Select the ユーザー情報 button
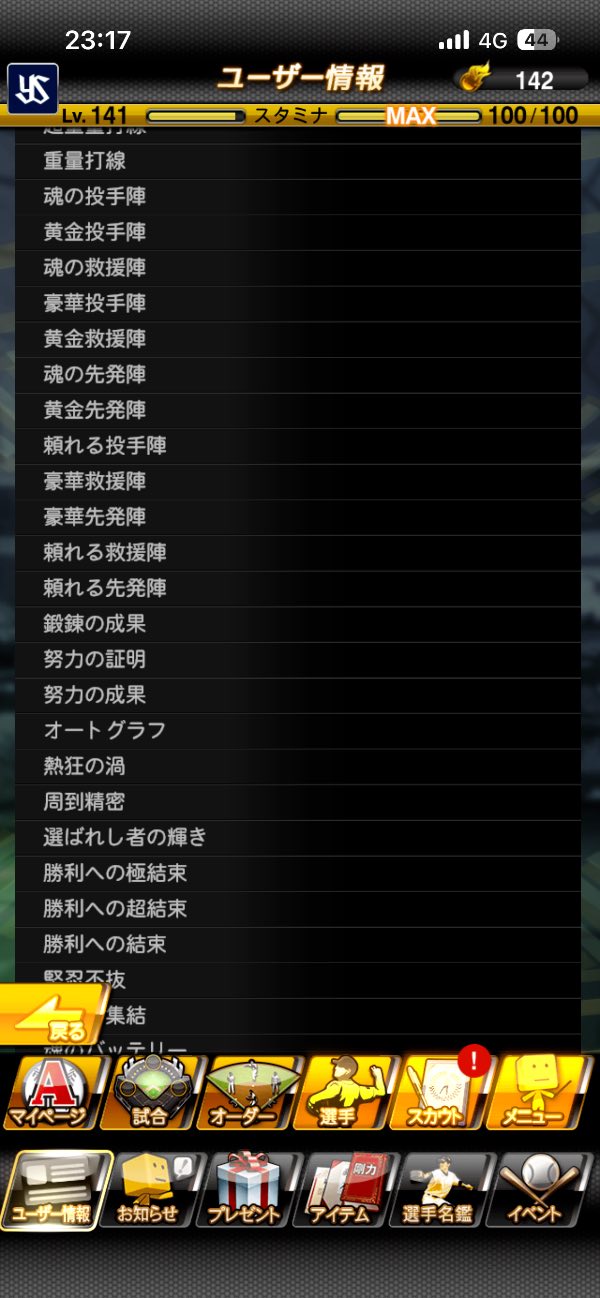The image size is (600, 1298). pyautogui.click(x=56, y=1192)
